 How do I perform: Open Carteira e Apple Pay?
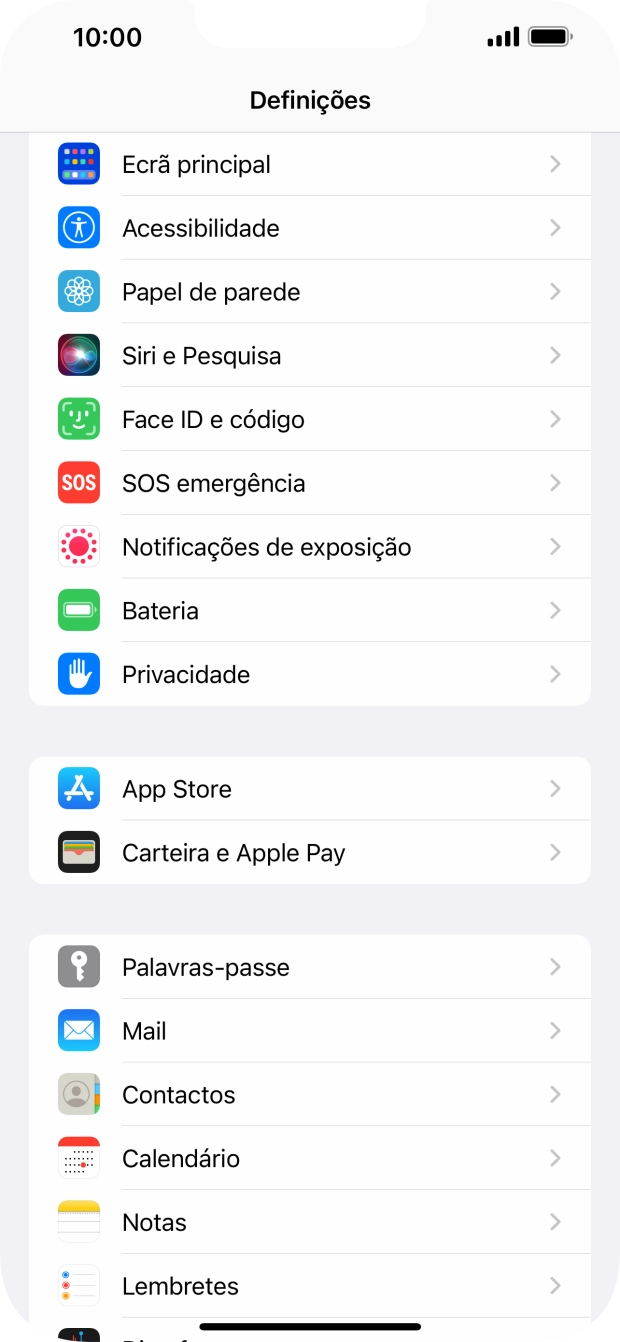[x=310, y=853]
